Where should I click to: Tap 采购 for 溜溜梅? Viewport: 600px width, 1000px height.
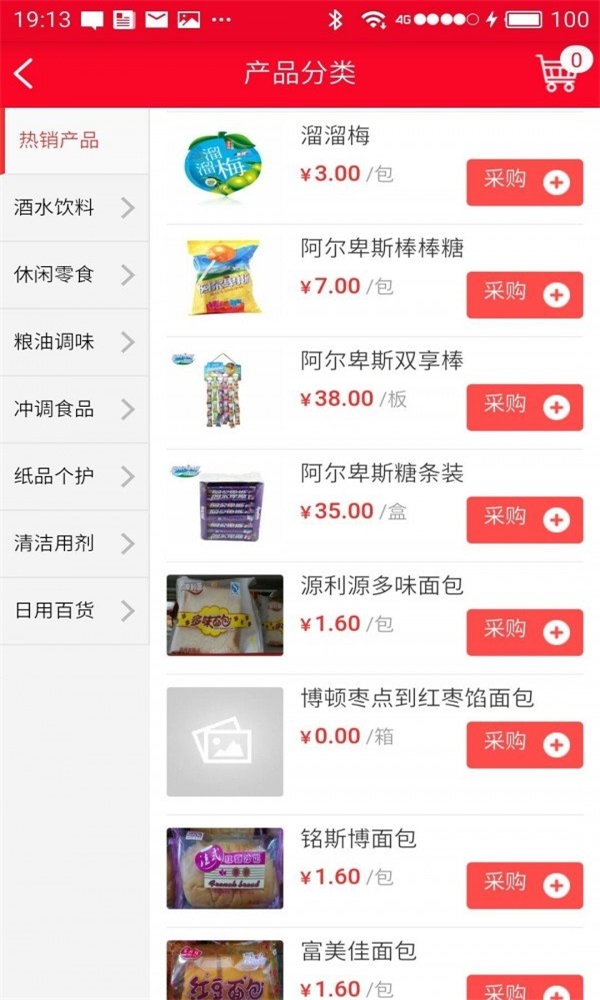click(x=524, y=182)
